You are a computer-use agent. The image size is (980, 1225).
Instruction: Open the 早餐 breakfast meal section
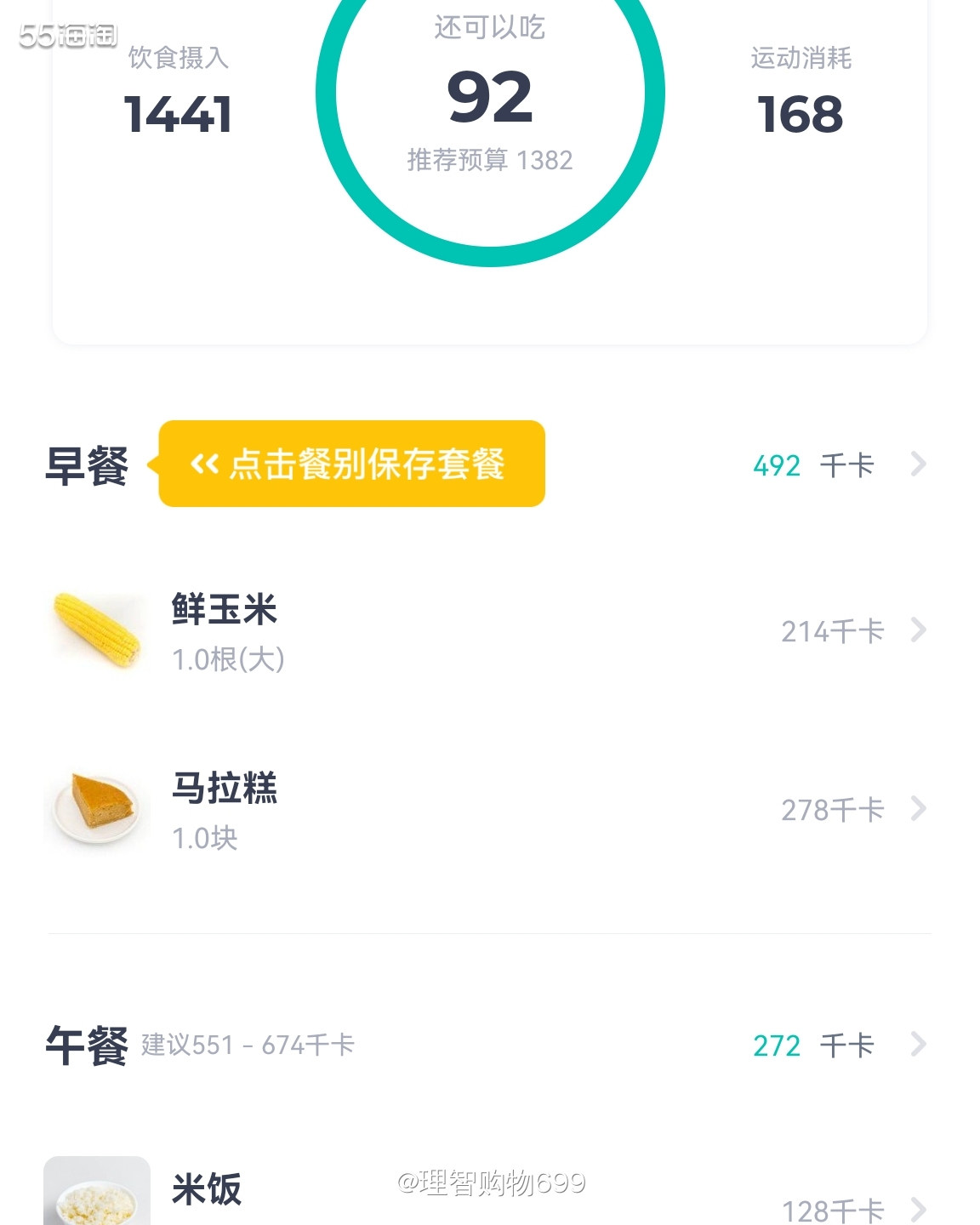point(83,465)
